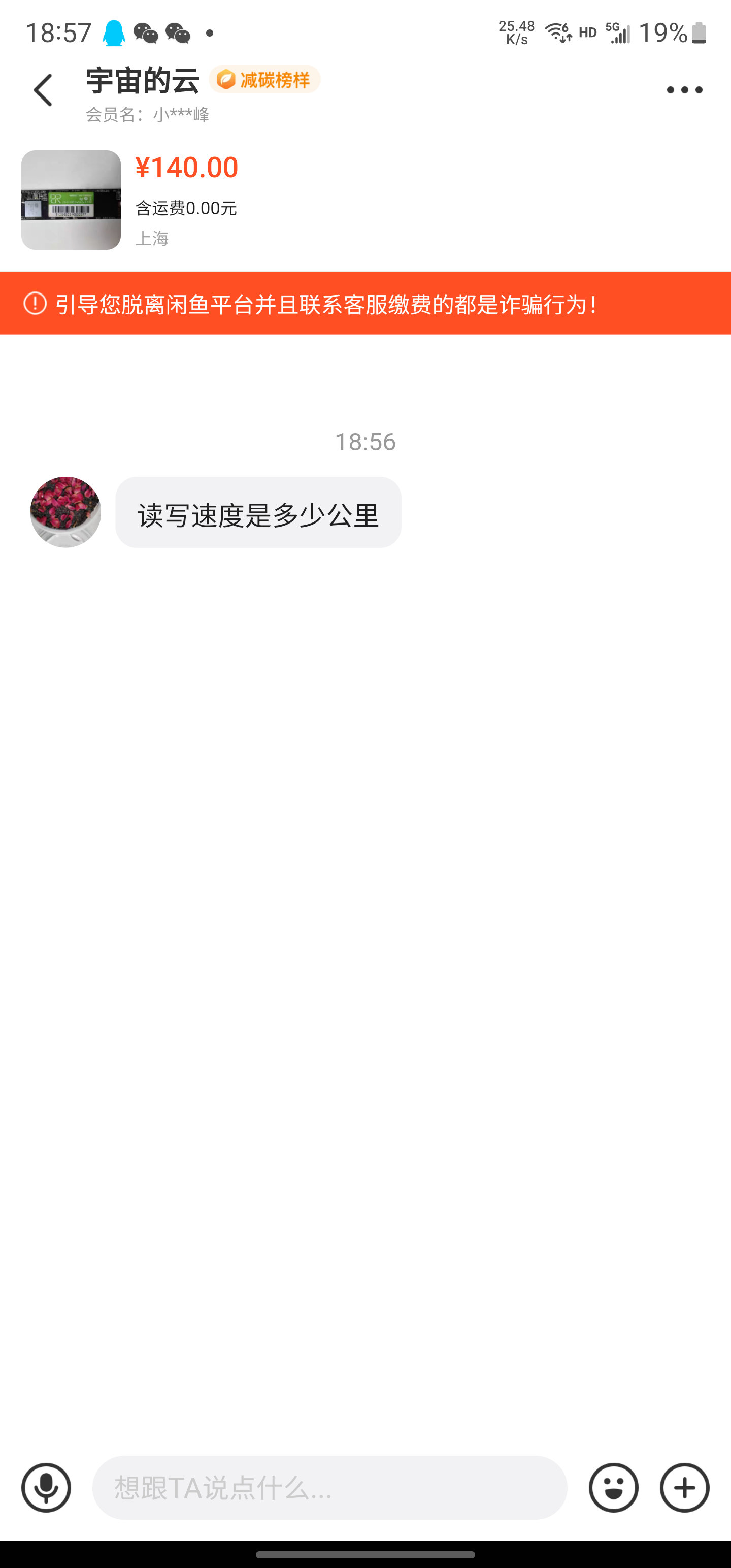Screen dimensions: 731x1568
Task: Tap the 减碳榜样 badge
Action: pos(265,80)
